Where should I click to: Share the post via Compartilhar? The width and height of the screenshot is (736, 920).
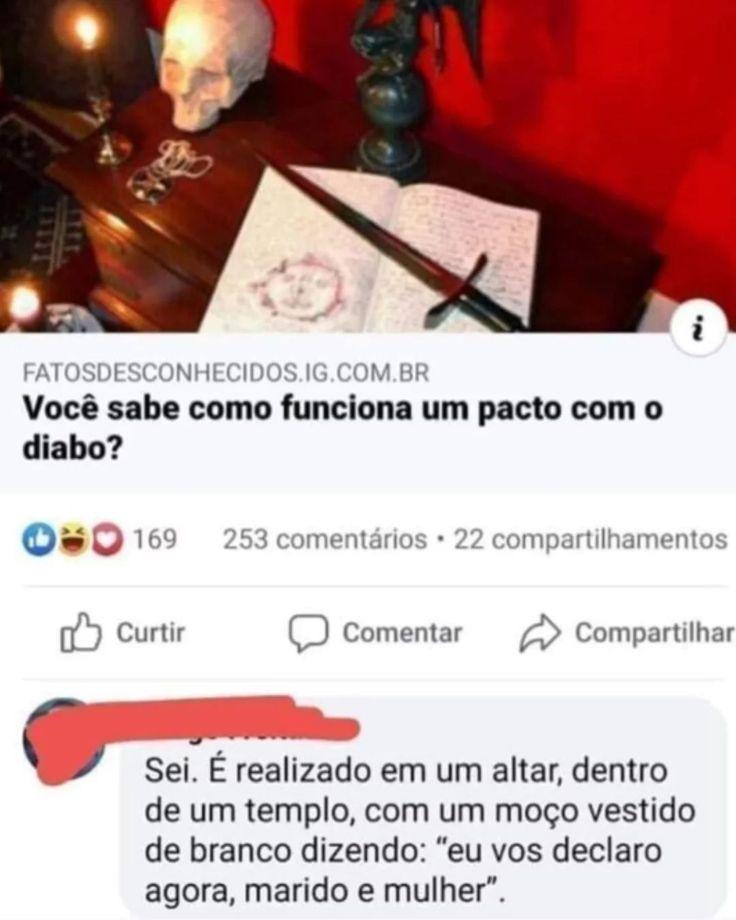click(627, 633)
